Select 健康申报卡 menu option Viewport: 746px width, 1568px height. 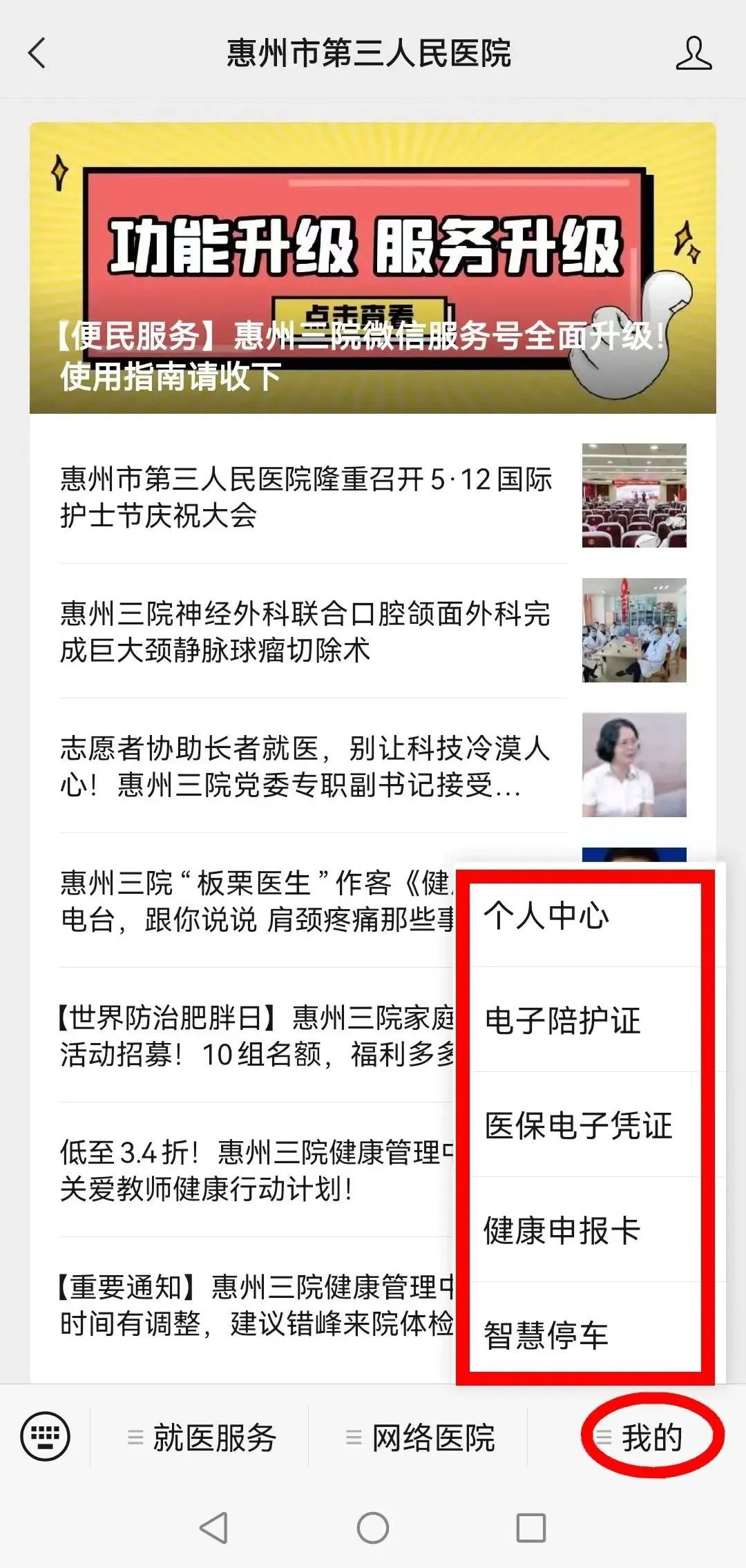click(585, 1231)
